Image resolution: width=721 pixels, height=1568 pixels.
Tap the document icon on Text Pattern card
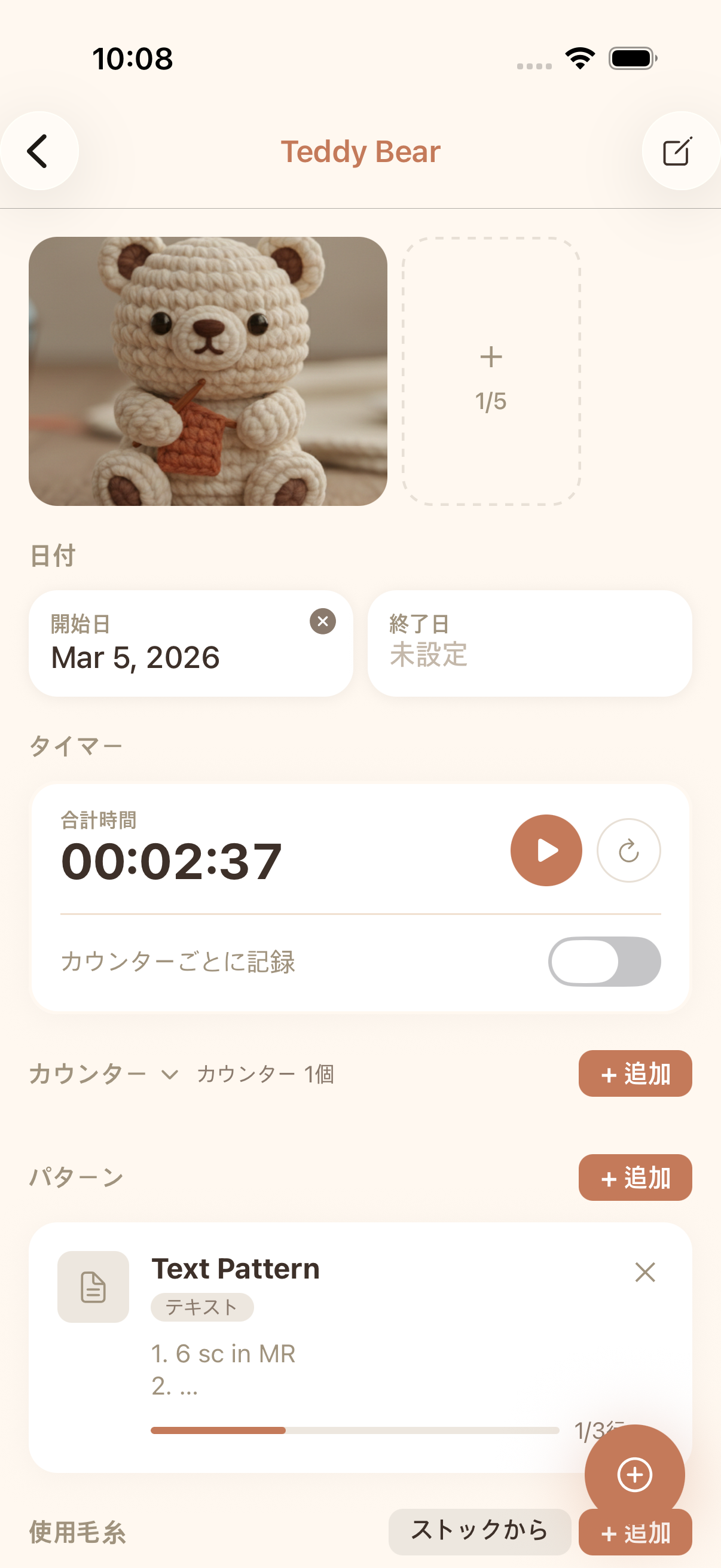(93, 1287)
